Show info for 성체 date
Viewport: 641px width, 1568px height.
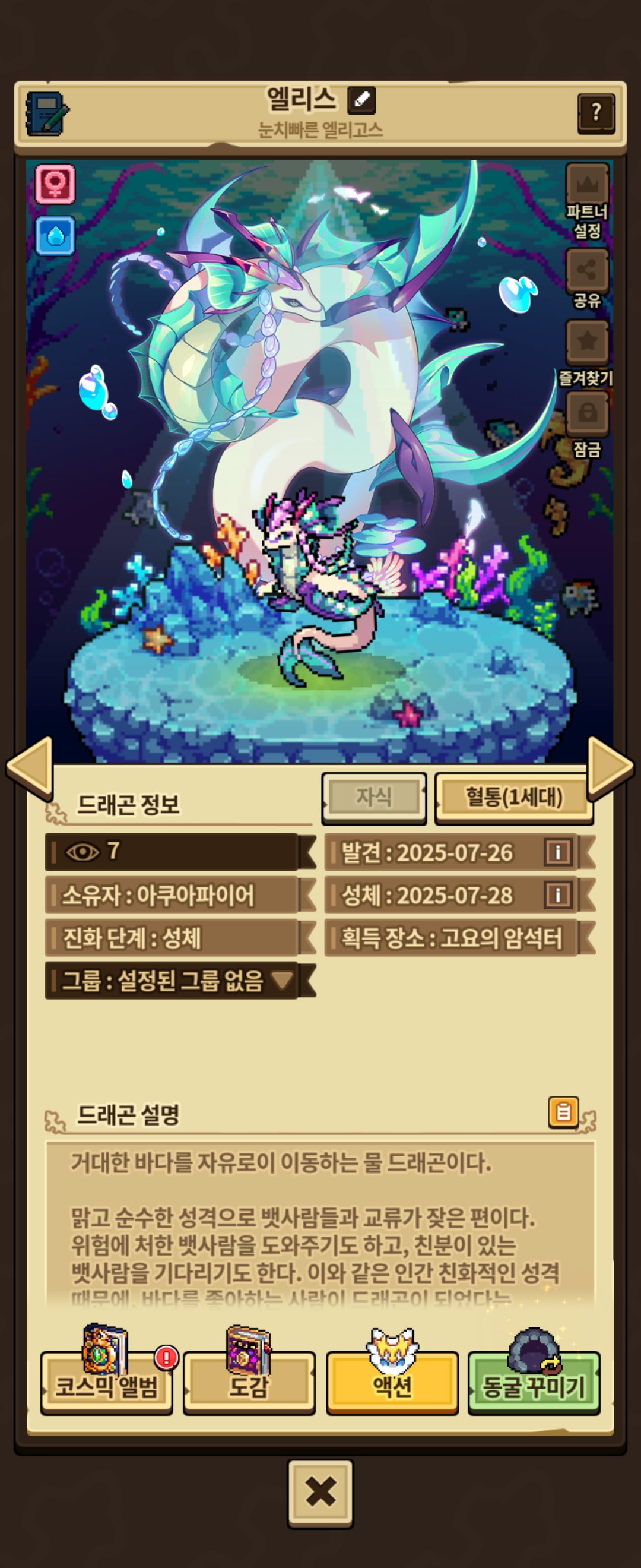[557, 895]
